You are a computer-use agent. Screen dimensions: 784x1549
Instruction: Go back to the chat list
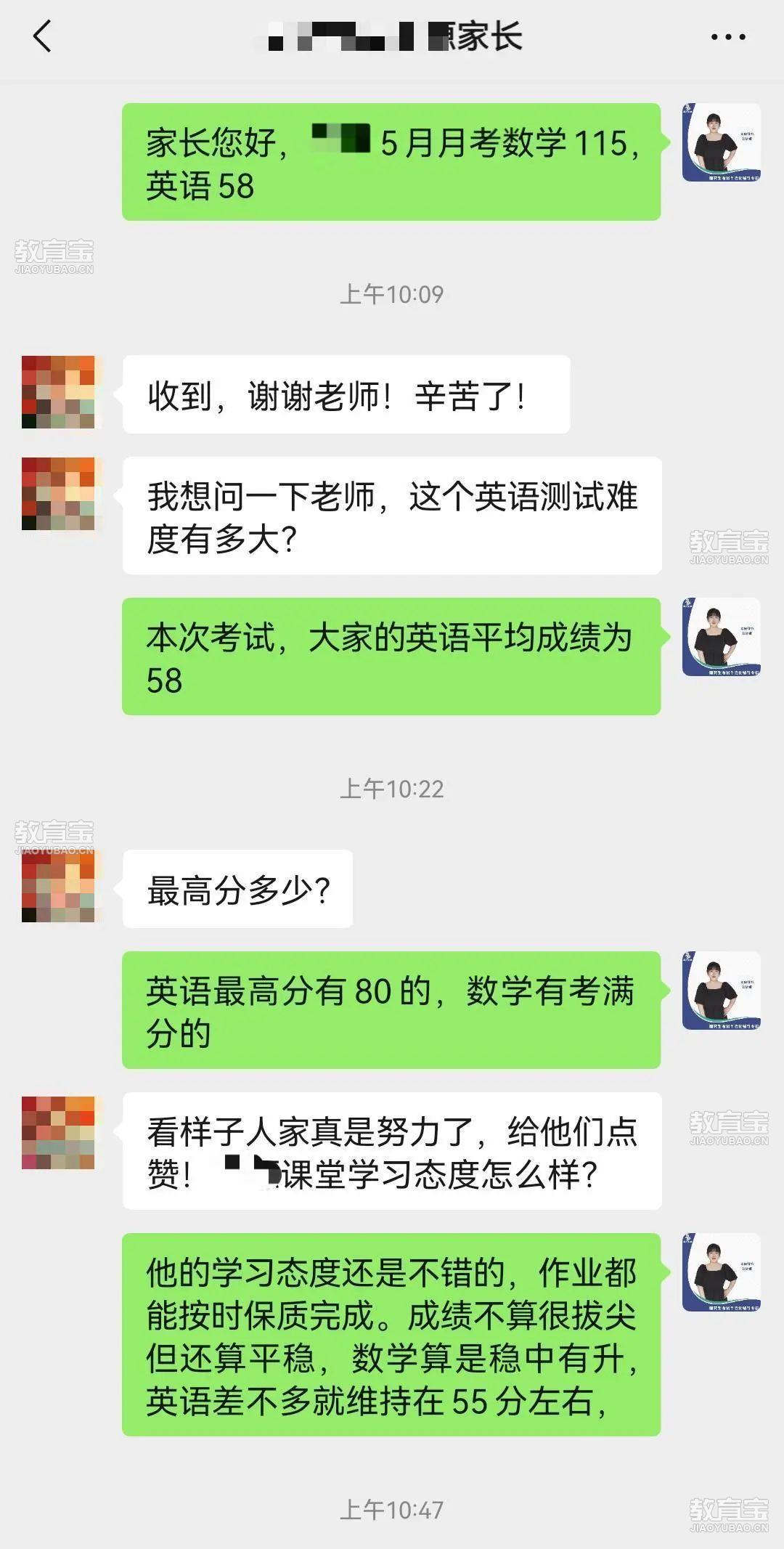(42, 36)
